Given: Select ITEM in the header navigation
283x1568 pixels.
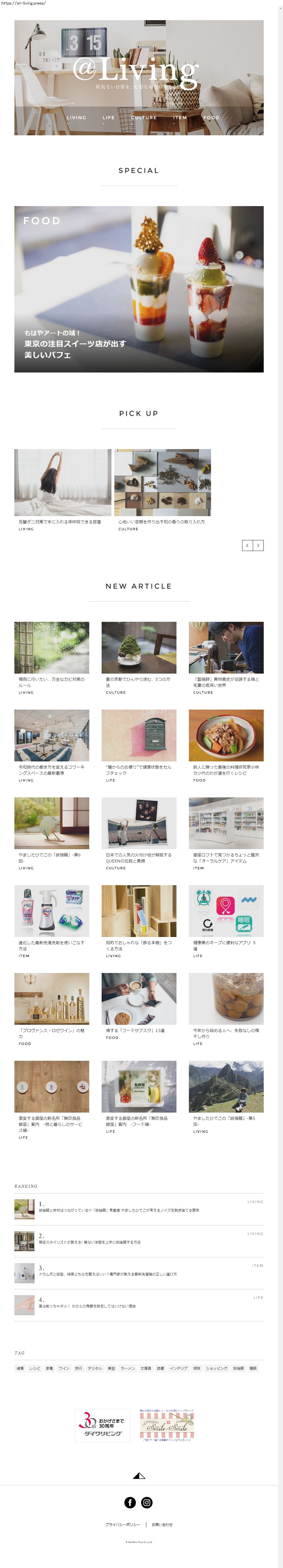Looking at the screenshot, I should (x=180, y=118).
